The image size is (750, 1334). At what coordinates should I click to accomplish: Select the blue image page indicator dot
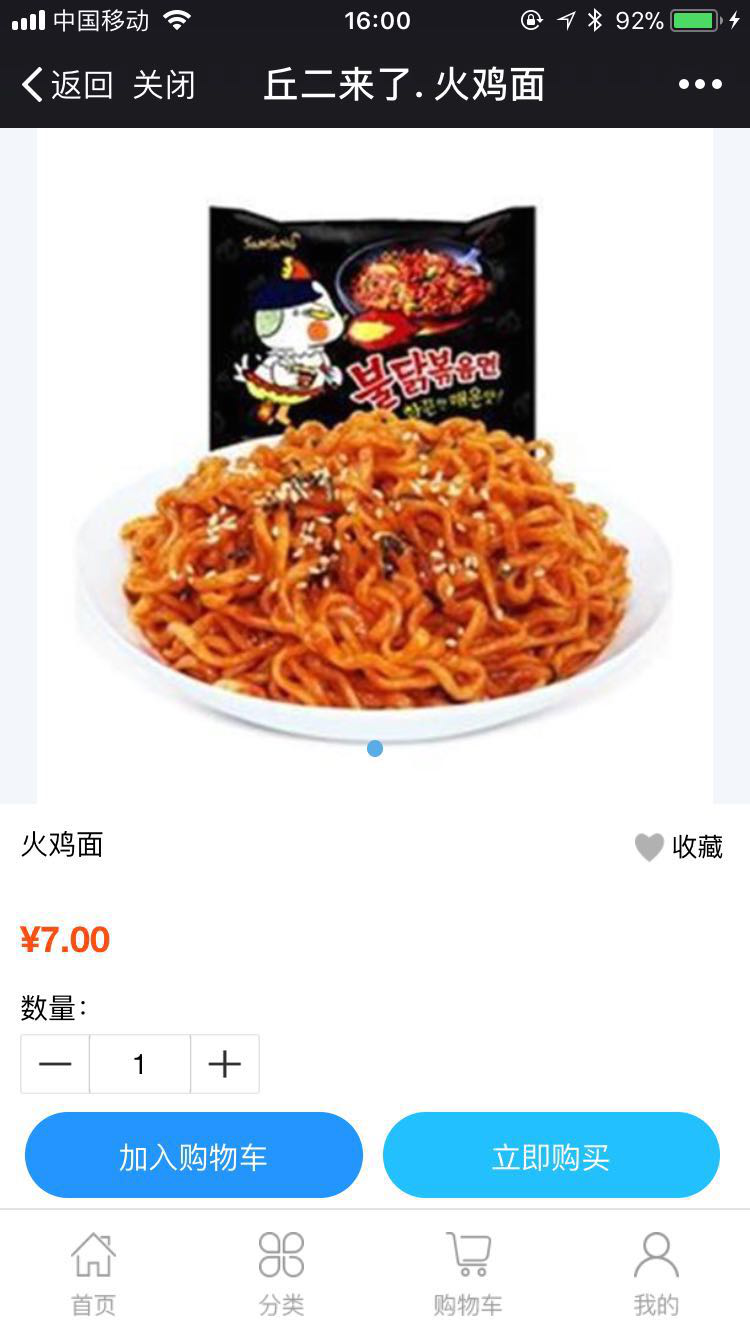pos(375,748)
